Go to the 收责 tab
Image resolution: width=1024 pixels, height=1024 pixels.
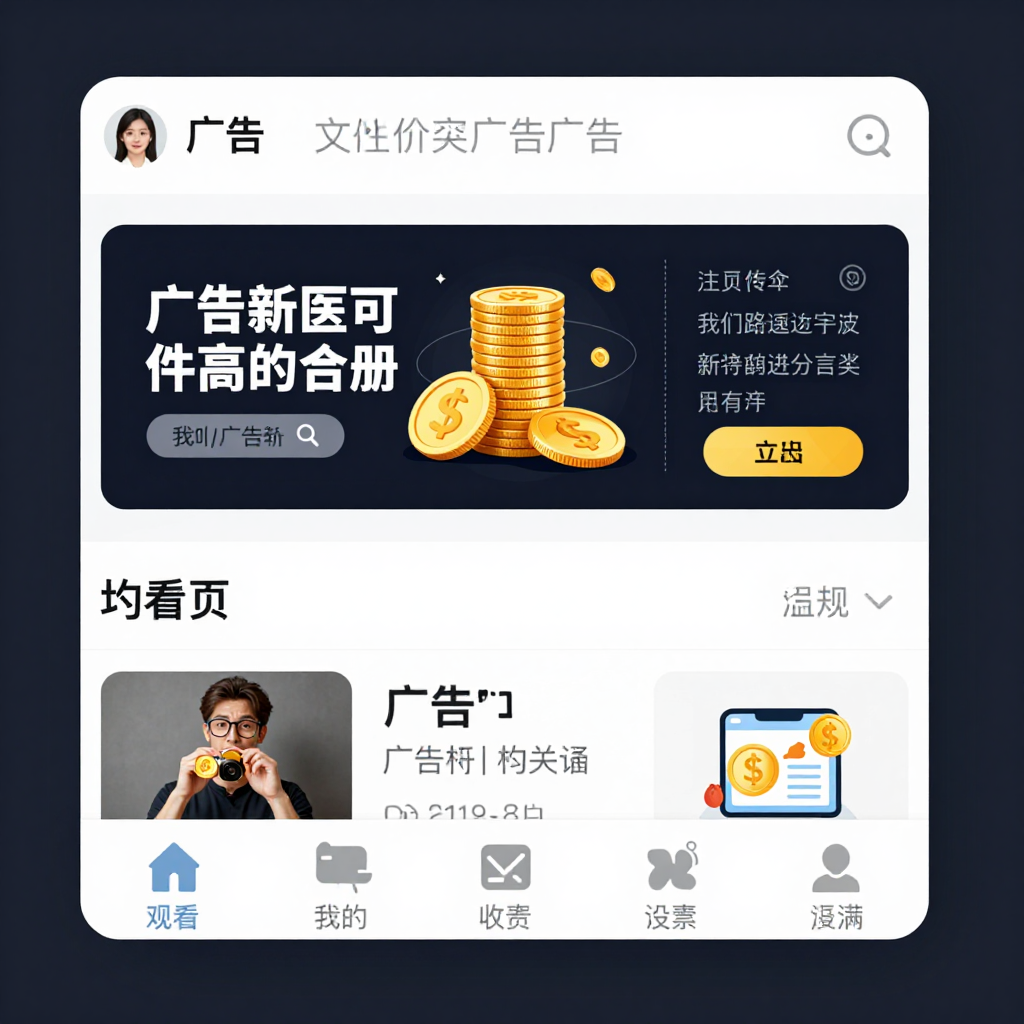click(505, 885)
